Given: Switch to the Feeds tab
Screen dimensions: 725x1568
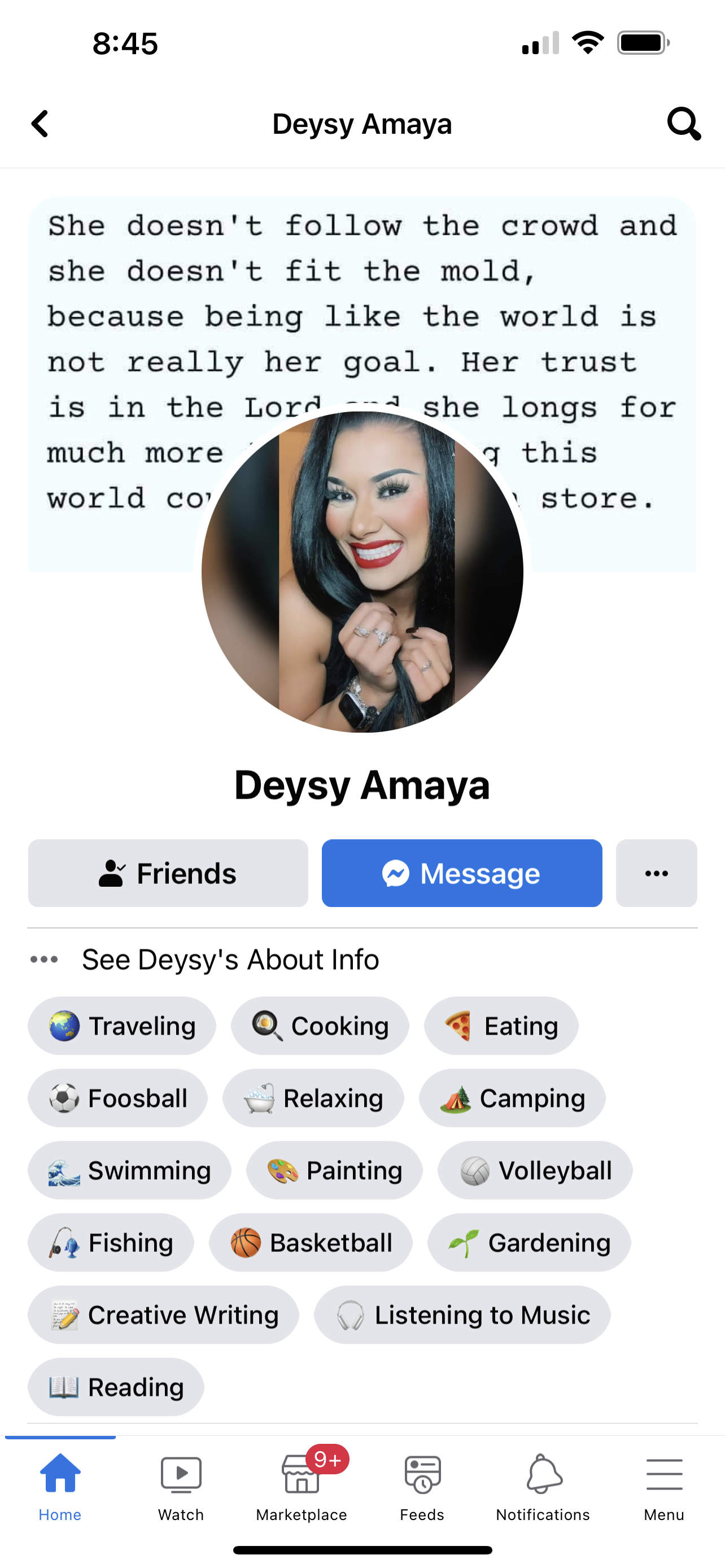Looking at the screenshot, I should [422, 1486].
